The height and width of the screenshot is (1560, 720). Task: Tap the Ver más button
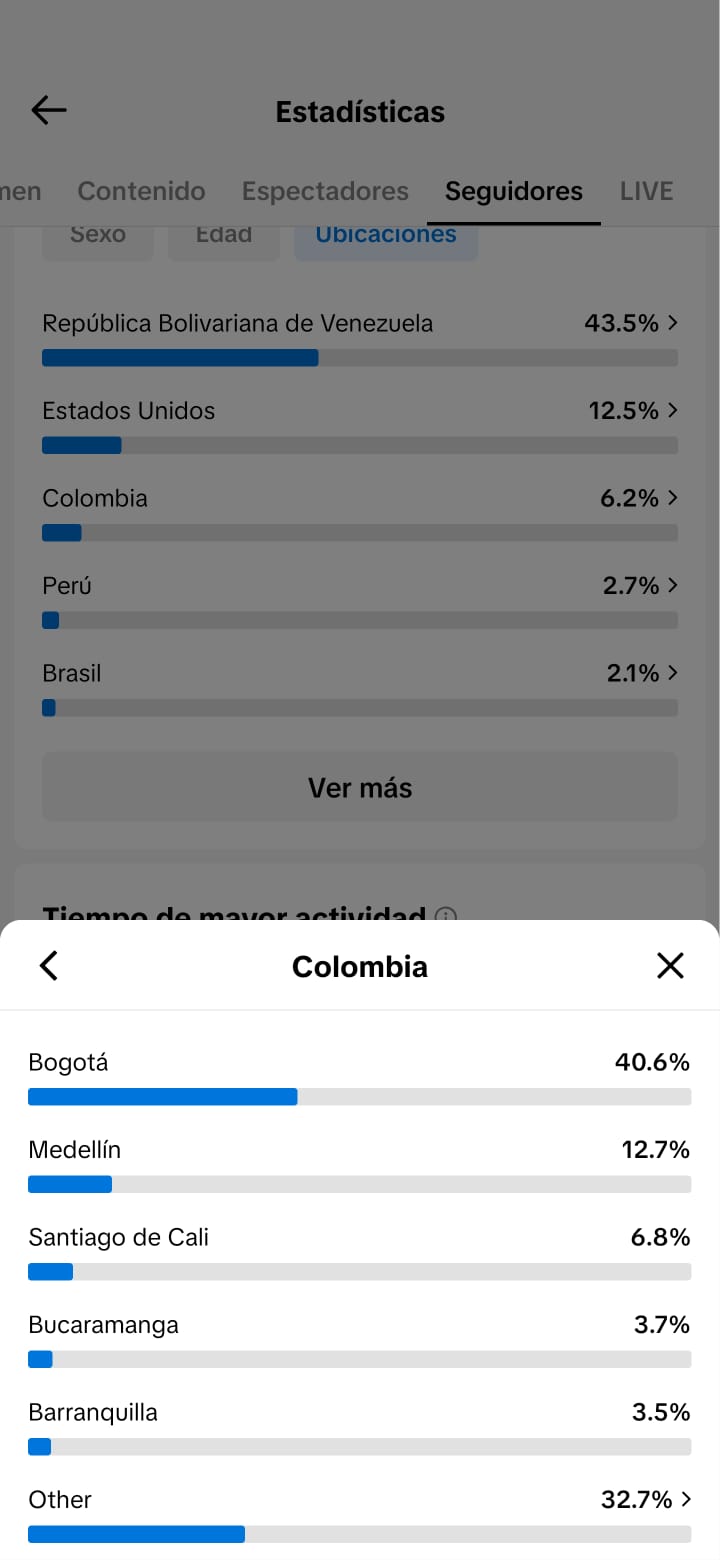coord(360,787)
